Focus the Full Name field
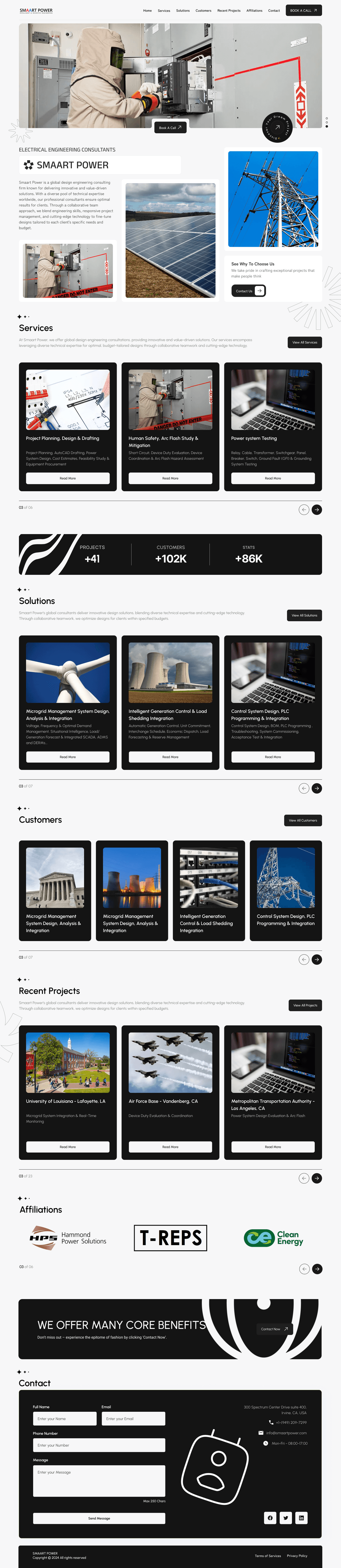Image resolution: width=341 pixels, height=1568 pixels. click(64, 1418)
